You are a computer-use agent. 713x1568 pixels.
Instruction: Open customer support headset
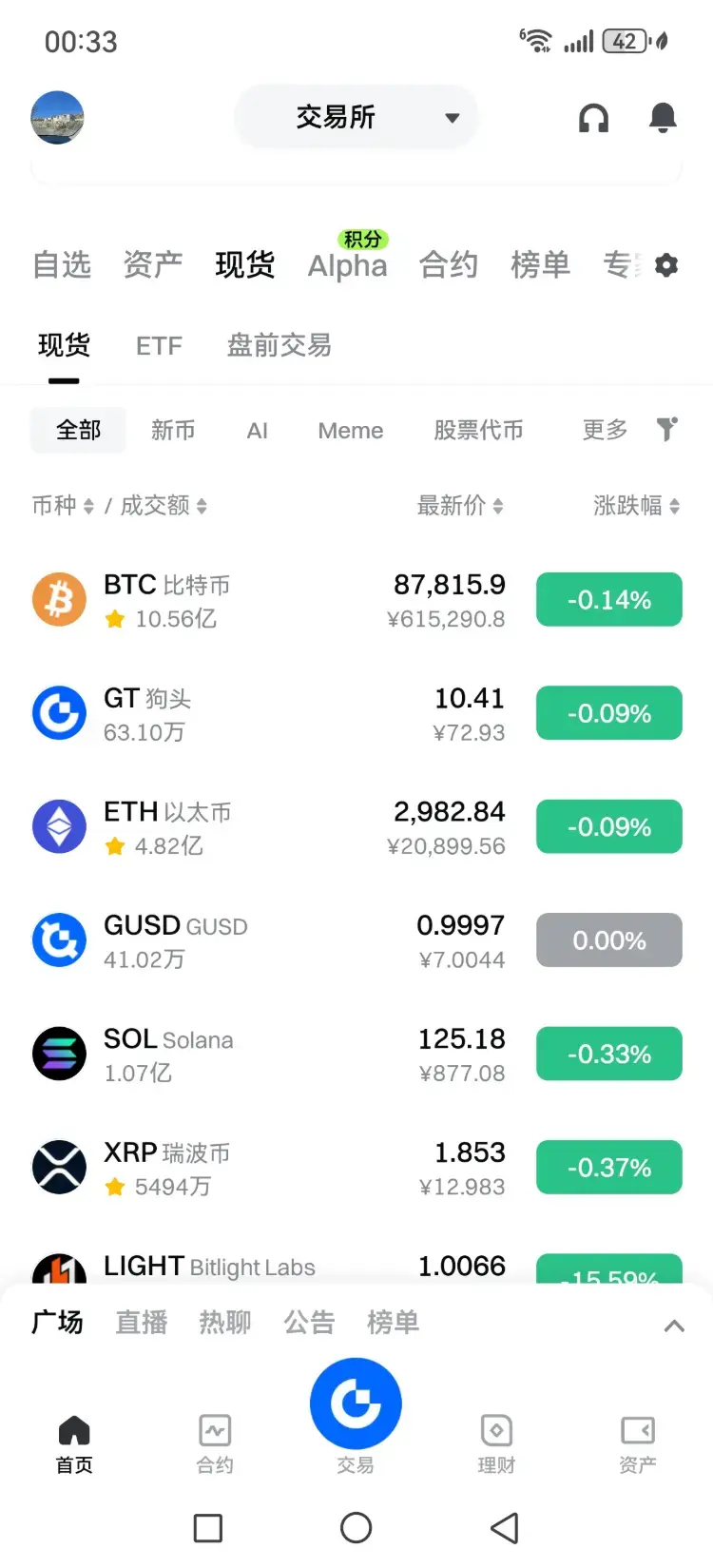pyautogui.click(x=594, y=118)
